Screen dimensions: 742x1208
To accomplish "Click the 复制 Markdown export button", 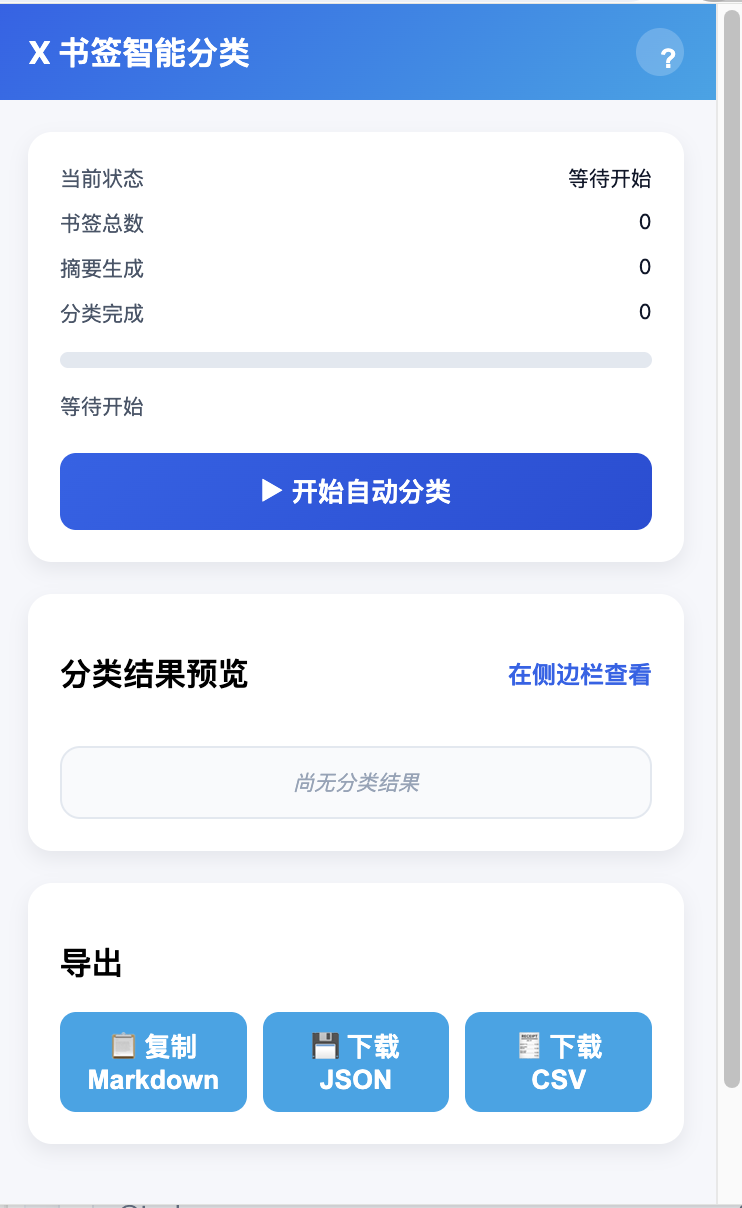I will [x=153, y=1062].
